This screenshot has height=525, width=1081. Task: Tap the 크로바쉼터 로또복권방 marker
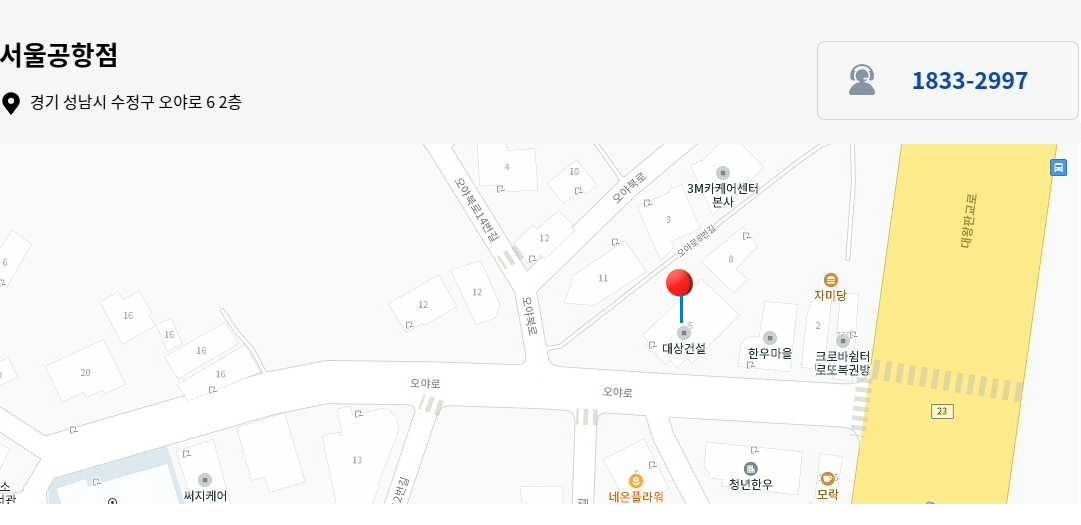(x=843, y=341)
